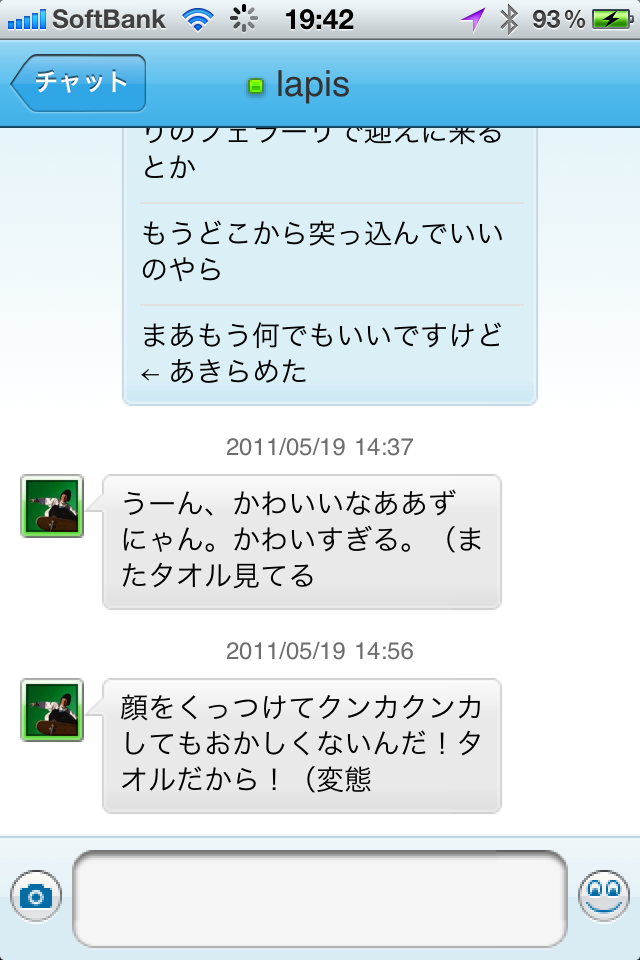640x960 pixels.
Task: Open the camera to attach a photo
Action: [x=36, y=895]
